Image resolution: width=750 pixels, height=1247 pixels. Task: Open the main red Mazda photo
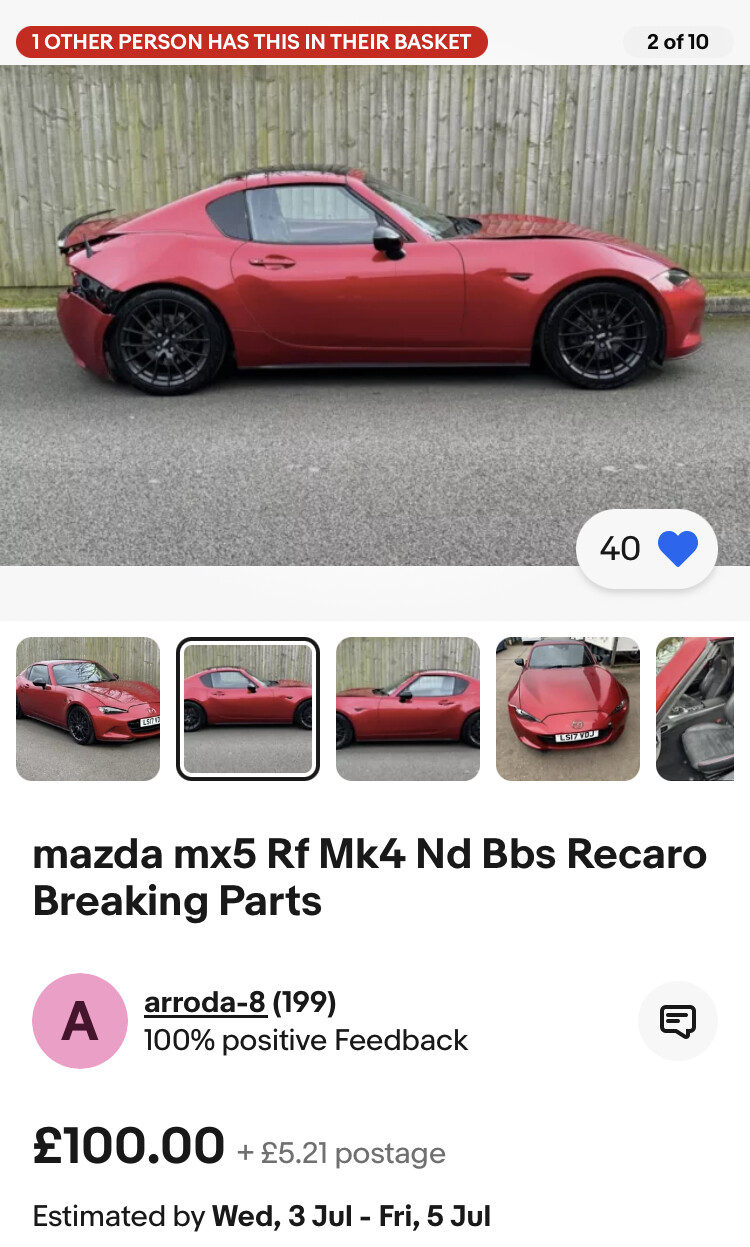[x=375, y=315]
